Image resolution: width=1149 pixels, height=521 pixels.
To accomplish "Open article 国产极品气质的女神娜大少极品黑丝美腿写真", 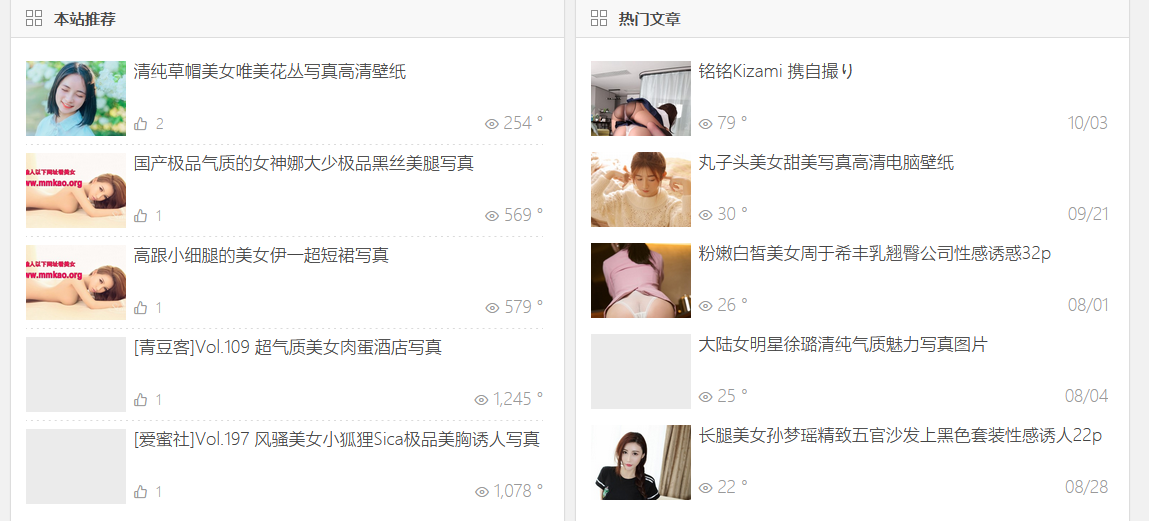I will (x=303, y=164).
